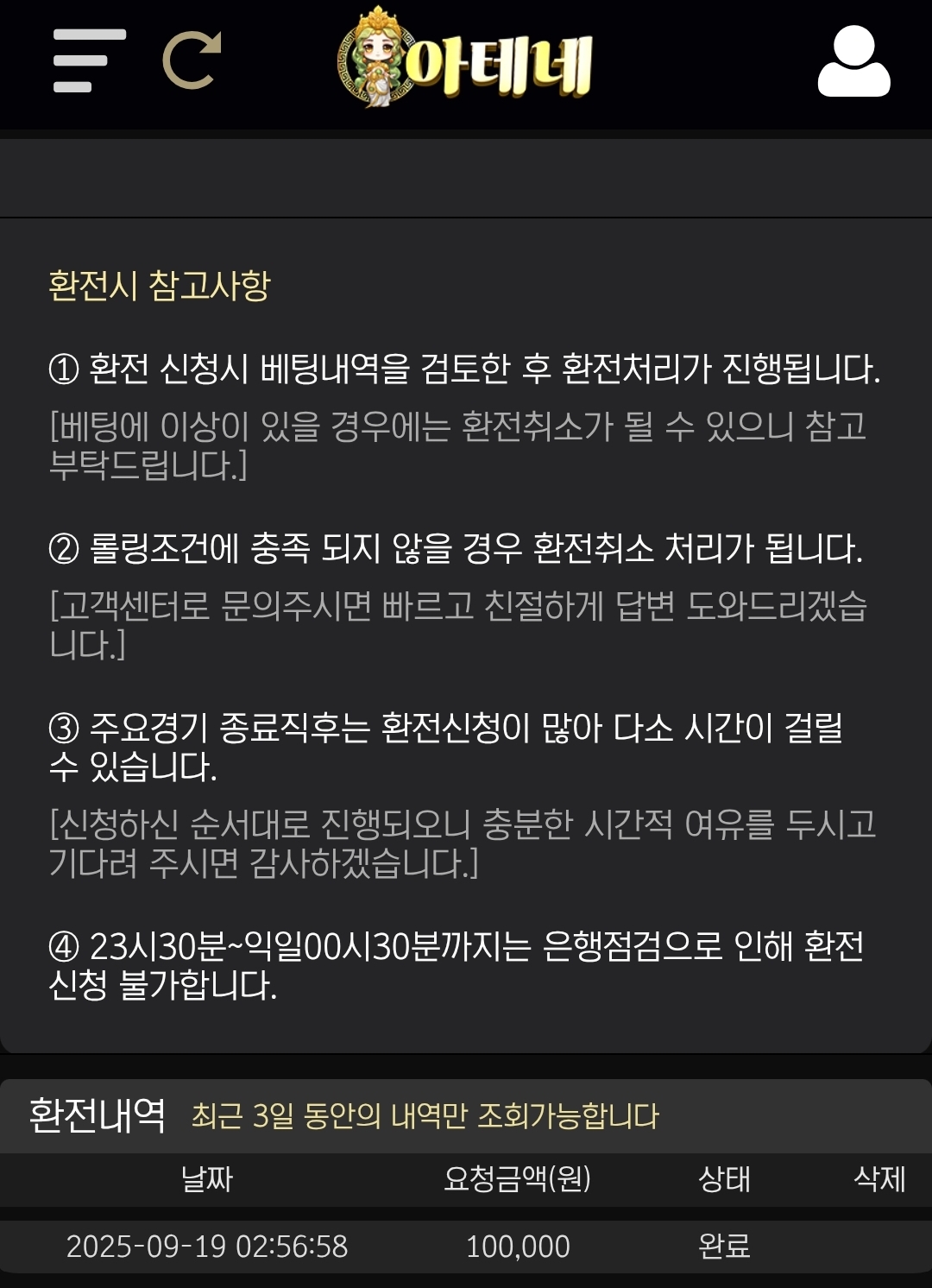The width and height of the screenshot is (932, 1288).
Task: Open the user profile icon
Action: [x=853, y=61]
